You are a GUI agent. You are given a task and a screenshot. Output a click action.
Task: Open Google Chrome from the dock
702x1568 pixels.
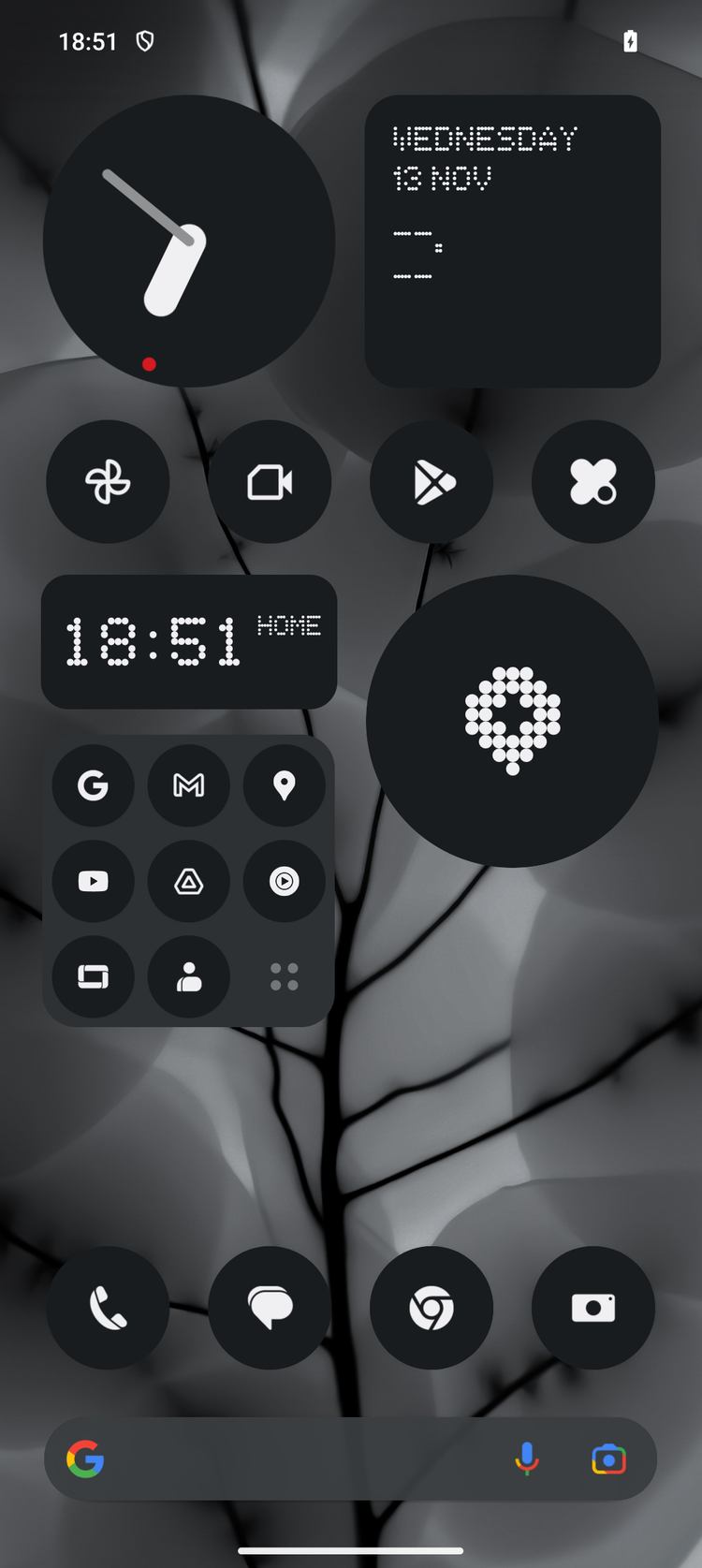431,1308
